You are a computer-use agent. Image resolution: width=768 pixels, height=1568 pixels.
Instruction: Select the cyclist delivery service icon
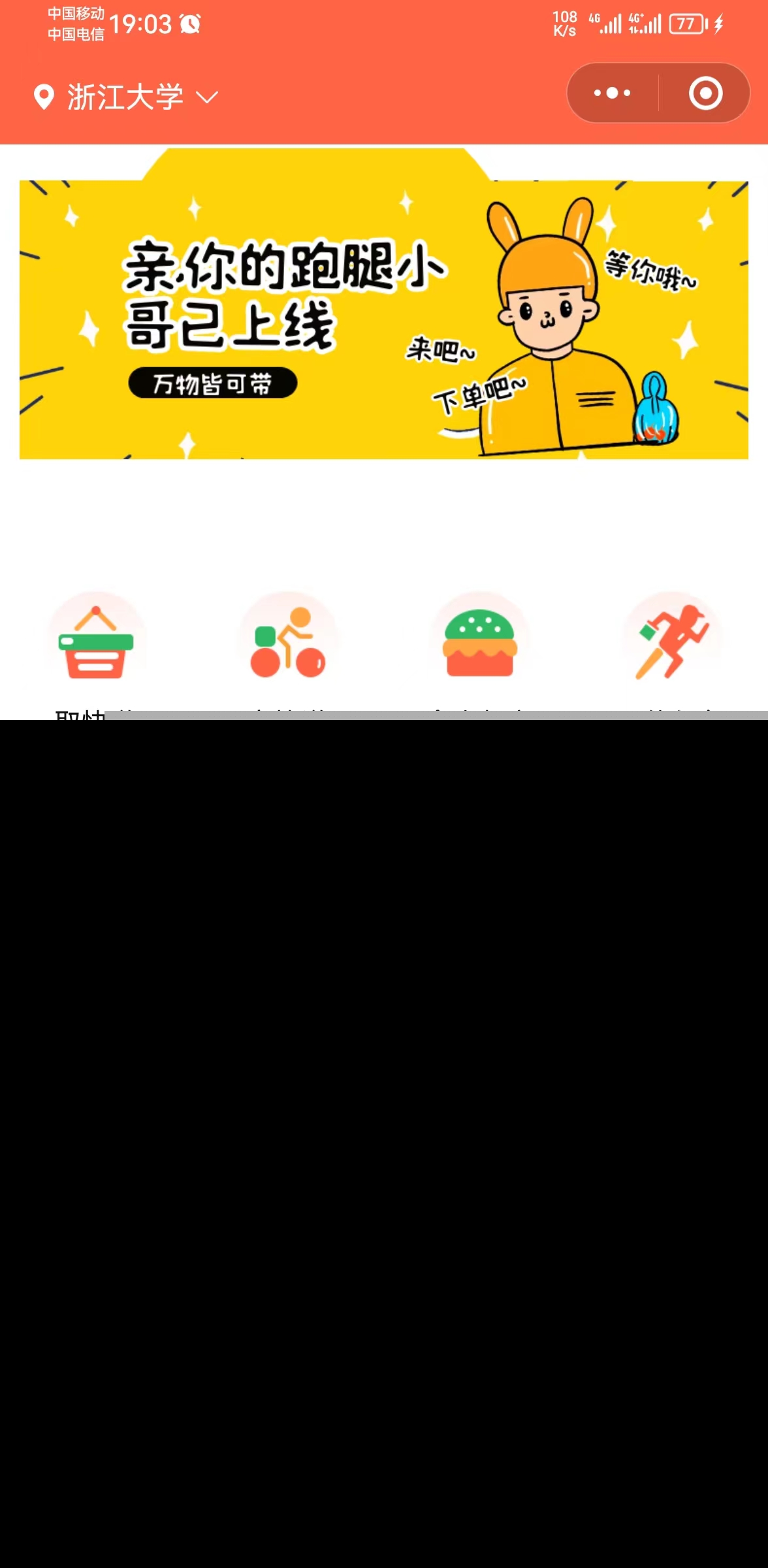[x=288, y=642]
